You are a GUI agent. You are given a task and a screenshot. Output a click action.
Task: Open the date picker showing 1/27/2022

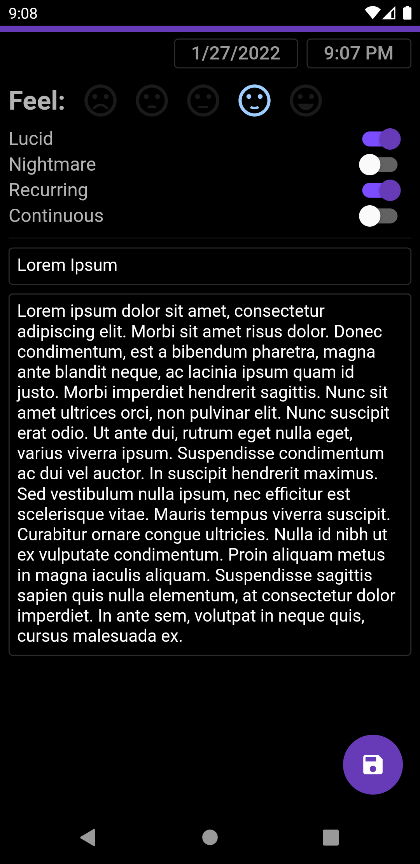236,53
